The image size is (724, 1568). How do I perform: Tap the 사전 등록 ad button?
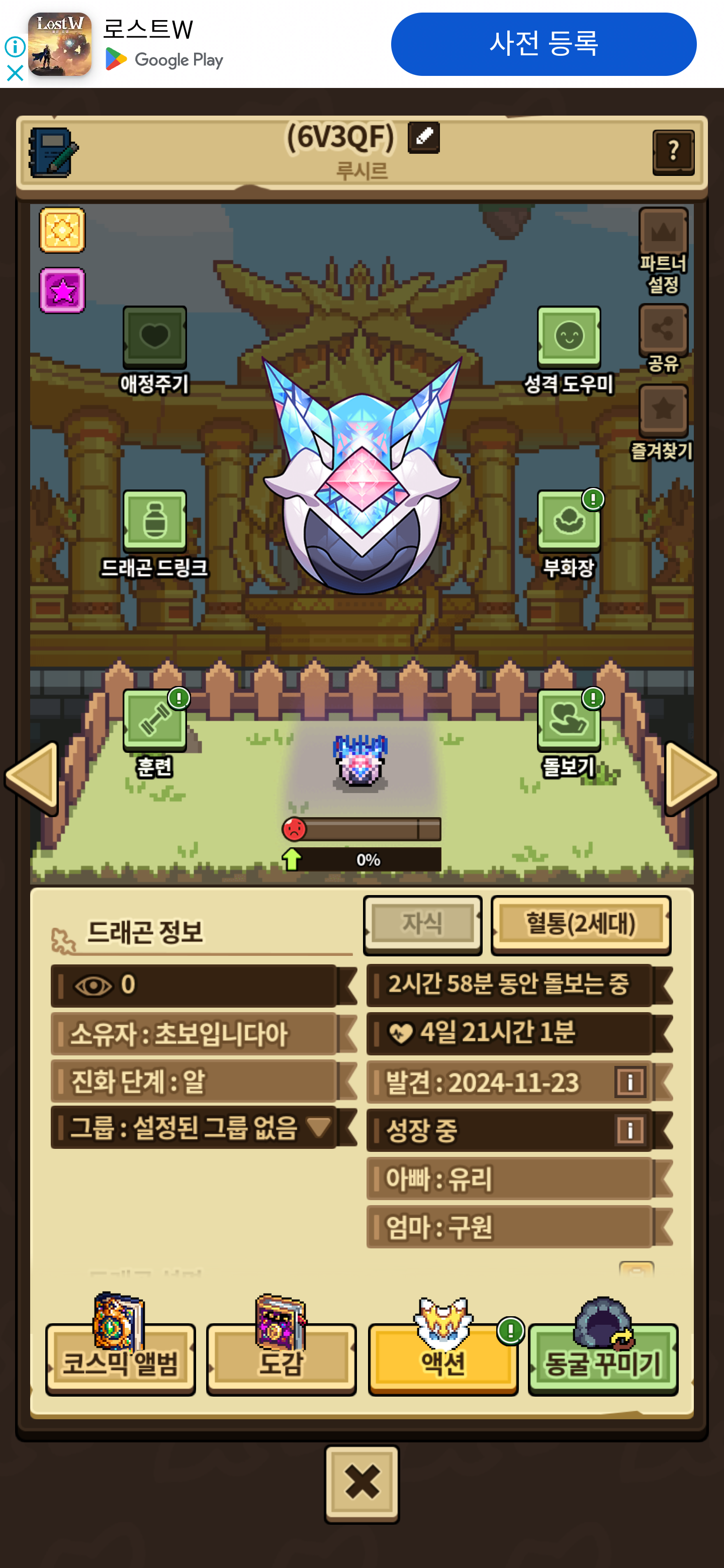pos(543,44)
